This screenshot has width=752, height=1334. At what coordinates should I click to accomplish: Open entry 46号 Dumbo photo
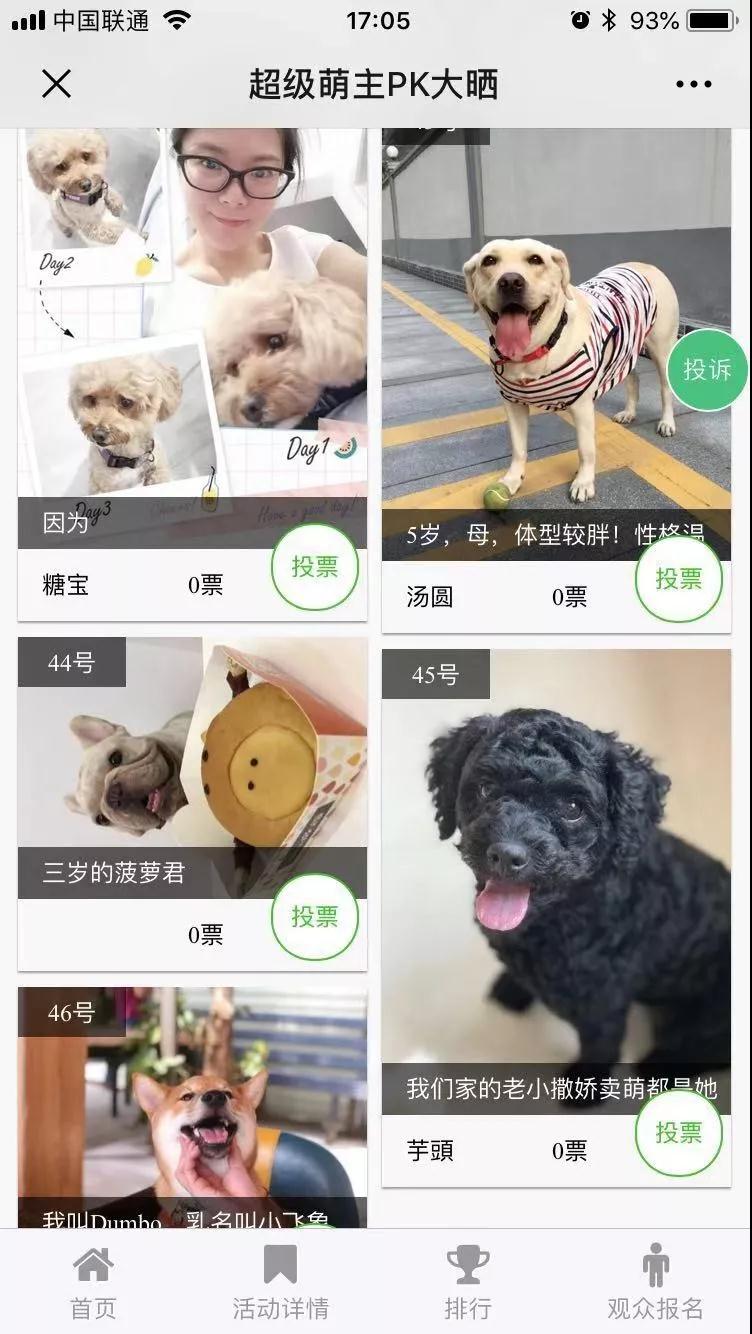point(192,1100)
